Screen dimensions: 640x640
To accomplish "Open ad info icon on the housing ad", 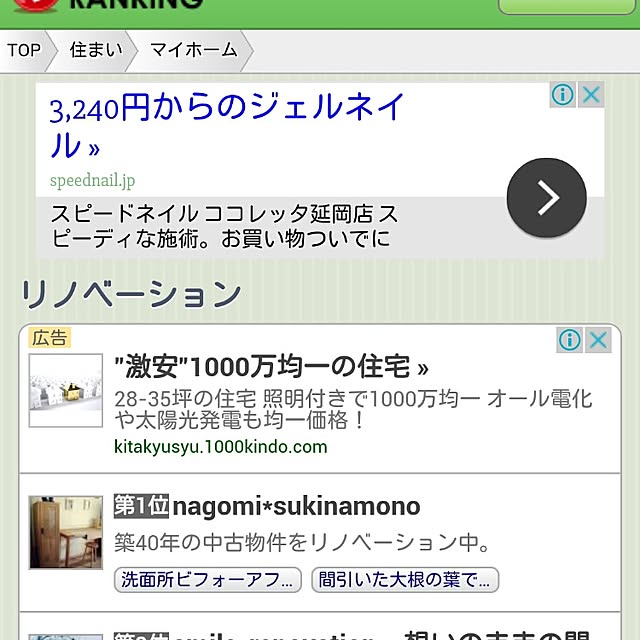I will point(570,340).
